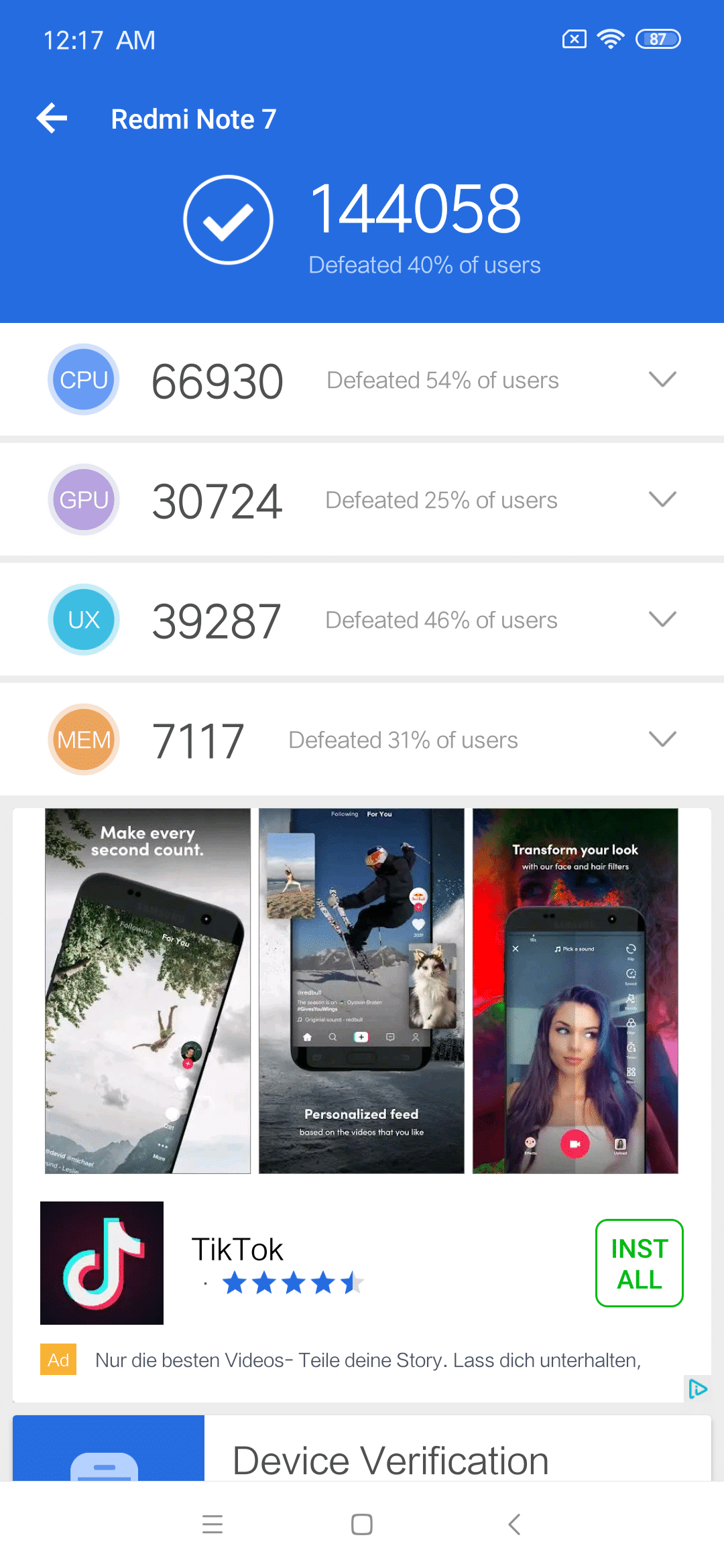
Task: Tap the INSTALL button for TikTok
Action: click(640, 1263)
